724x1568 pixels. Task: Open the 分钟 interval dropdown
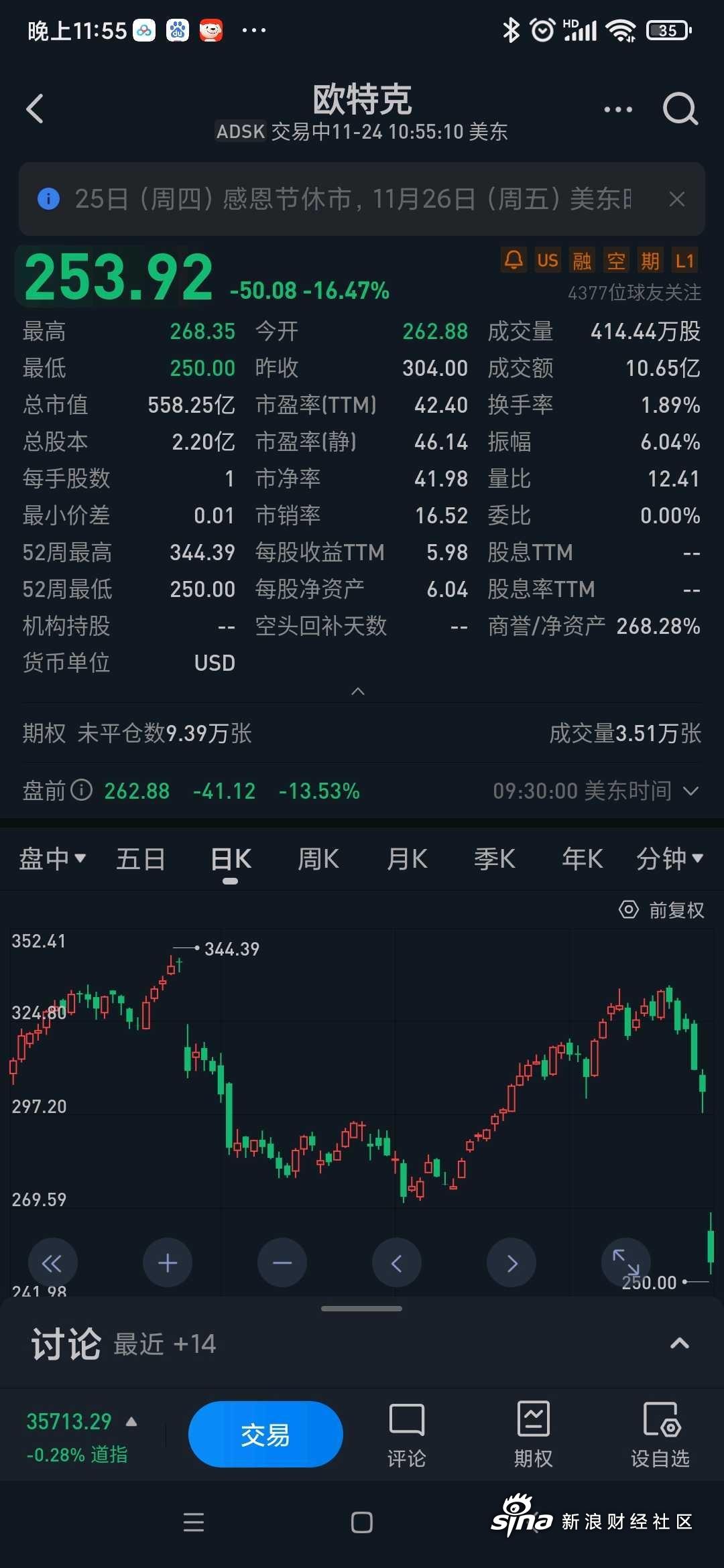pos(669,858)
